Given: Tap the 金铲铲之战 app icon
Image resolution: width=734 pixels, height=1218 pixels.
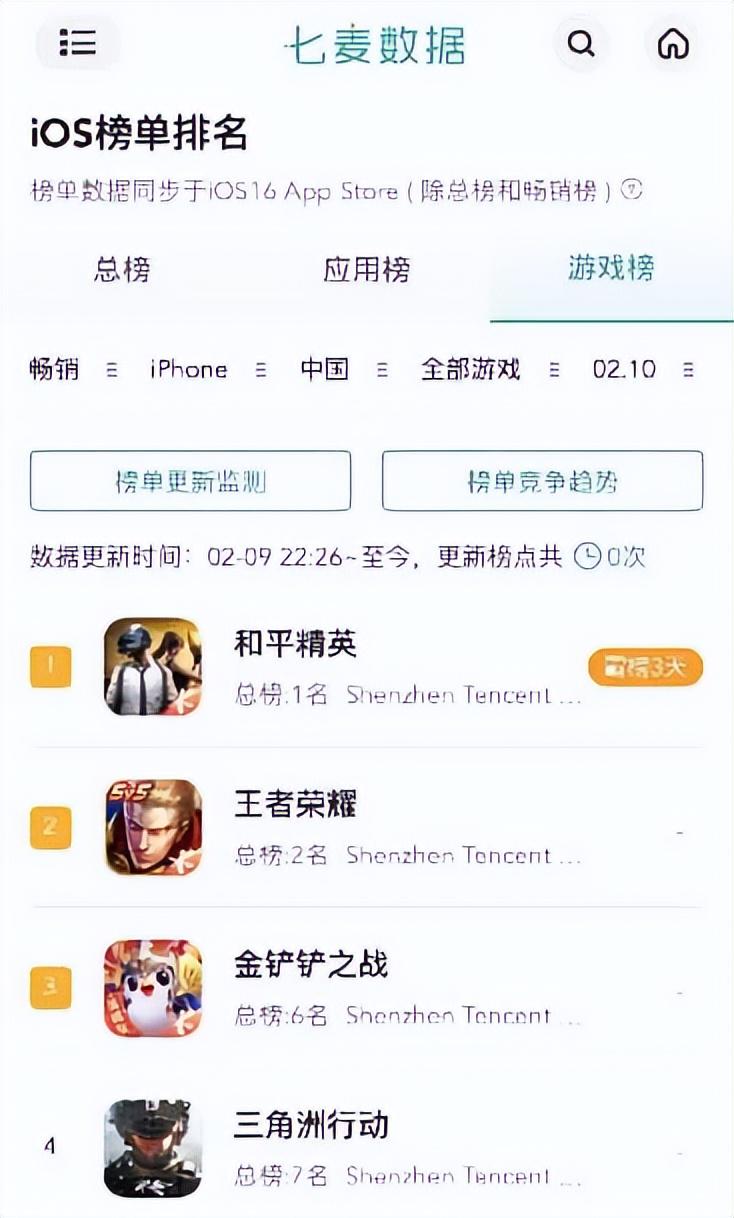Looking at the screenshot, I should (152, 989).
